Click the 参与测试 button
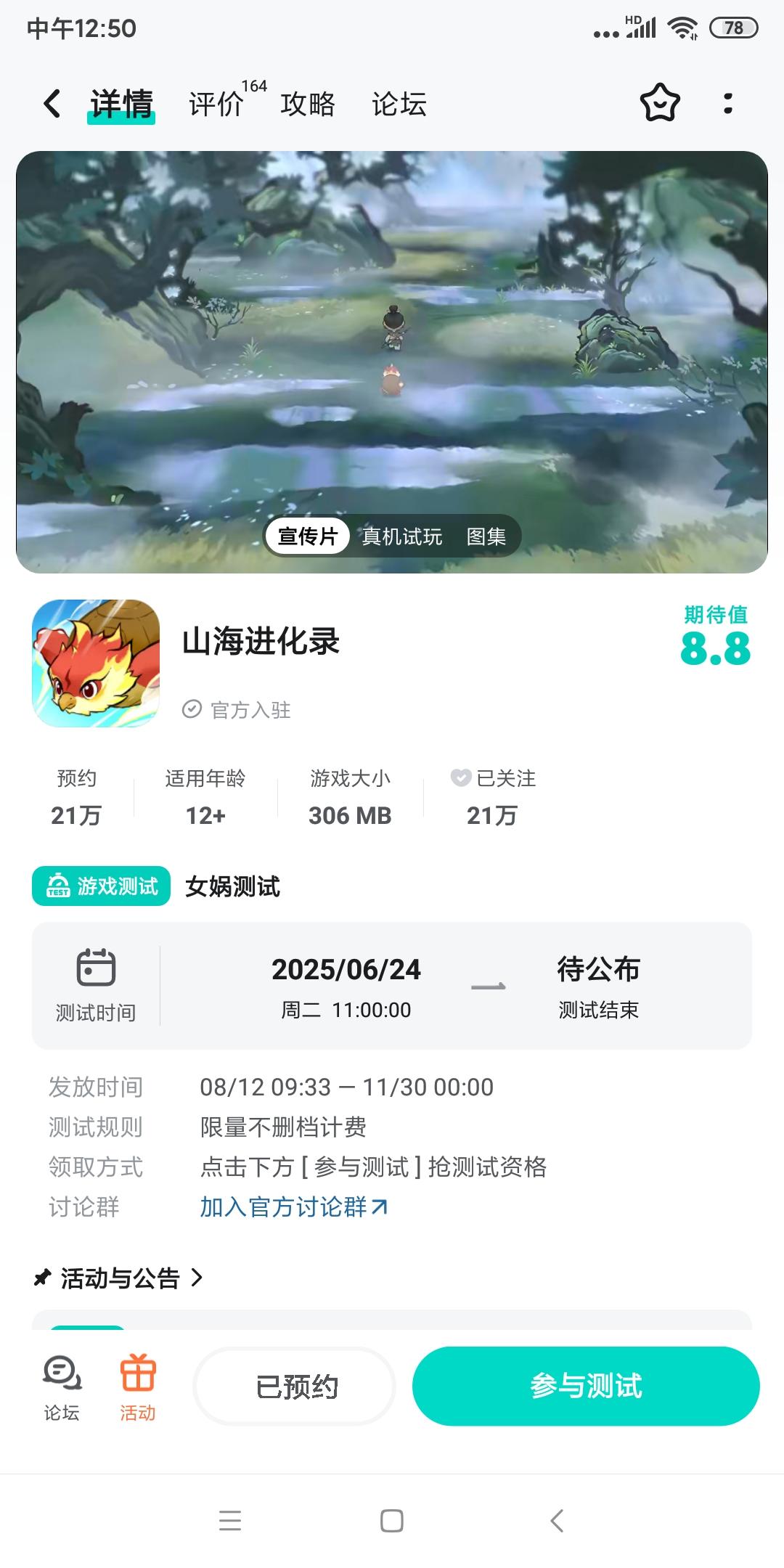 point(586,1384)
